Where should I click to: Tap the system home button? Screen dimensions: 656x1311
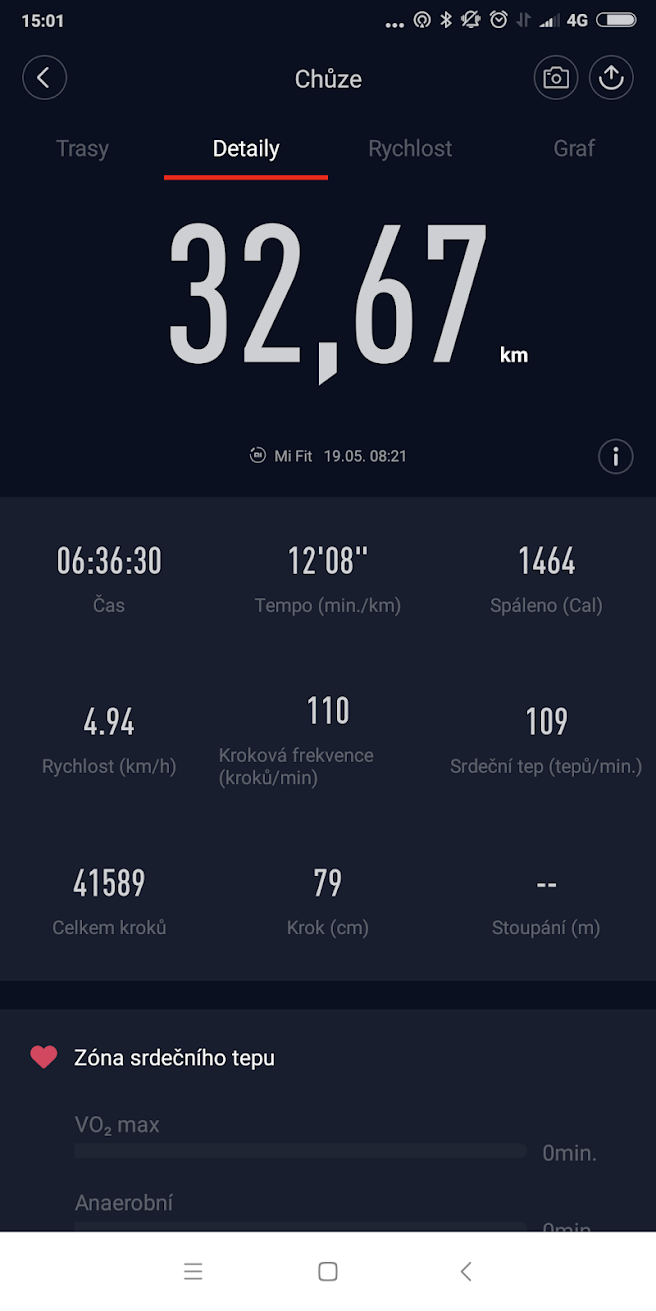[328, 1271]
